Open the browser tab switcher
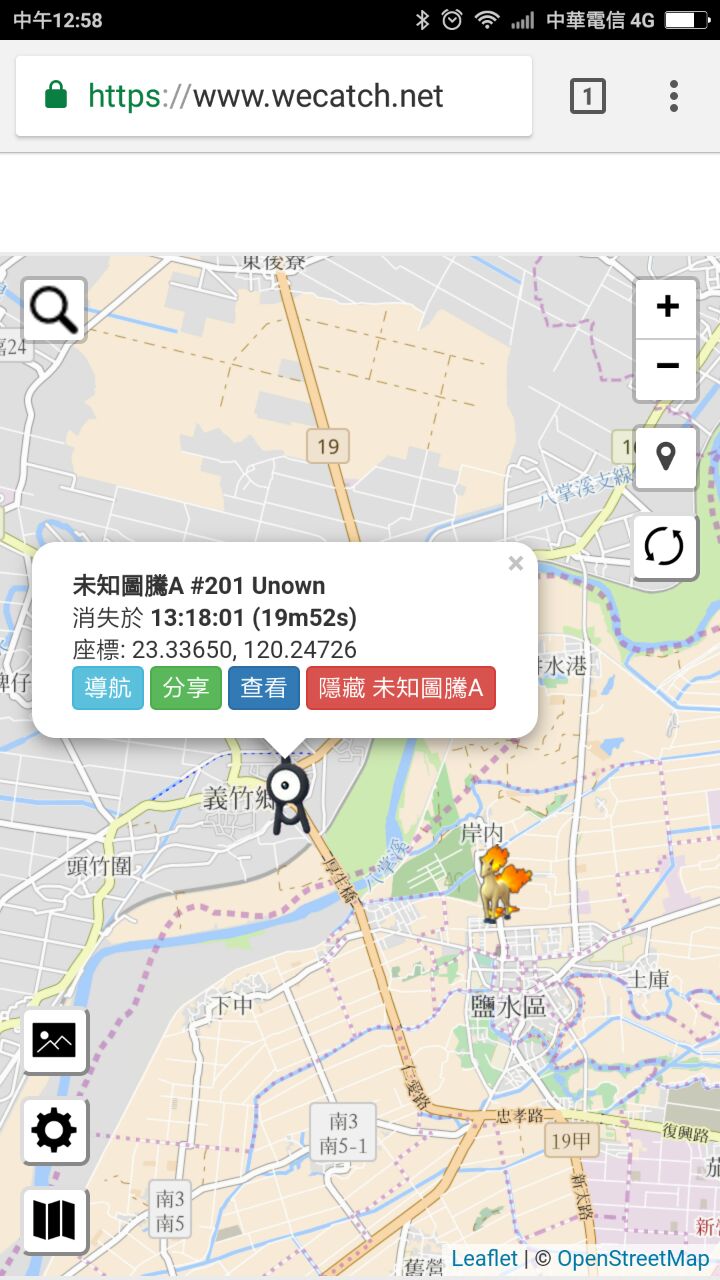 587,96
